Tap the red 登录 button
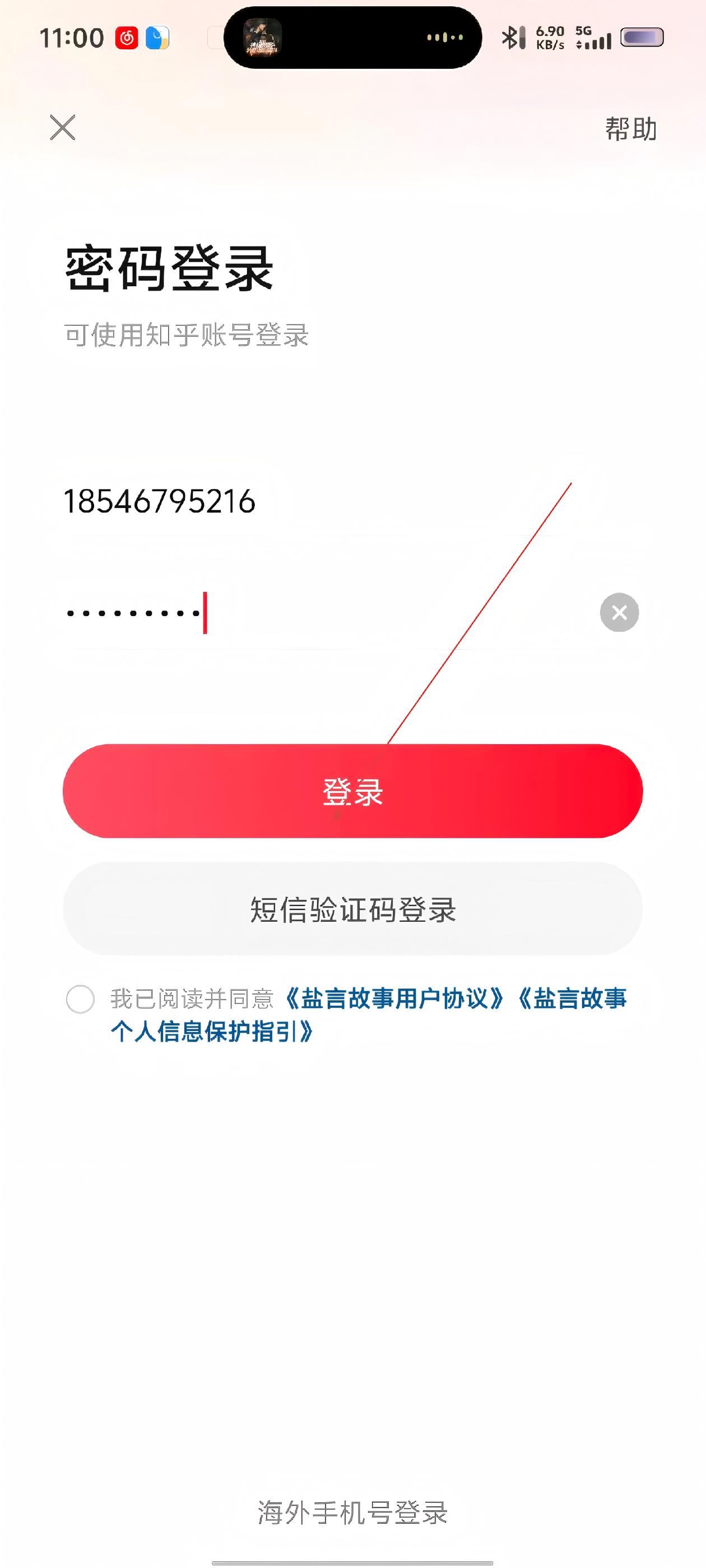This screenshot has width=706, height=1568. 352,791
